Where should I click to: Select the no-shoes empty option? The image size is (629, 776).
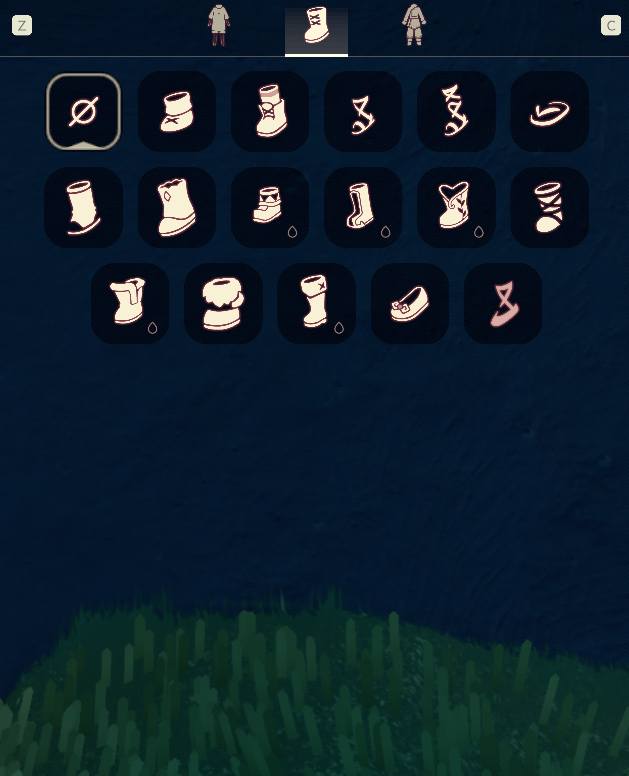83,112
